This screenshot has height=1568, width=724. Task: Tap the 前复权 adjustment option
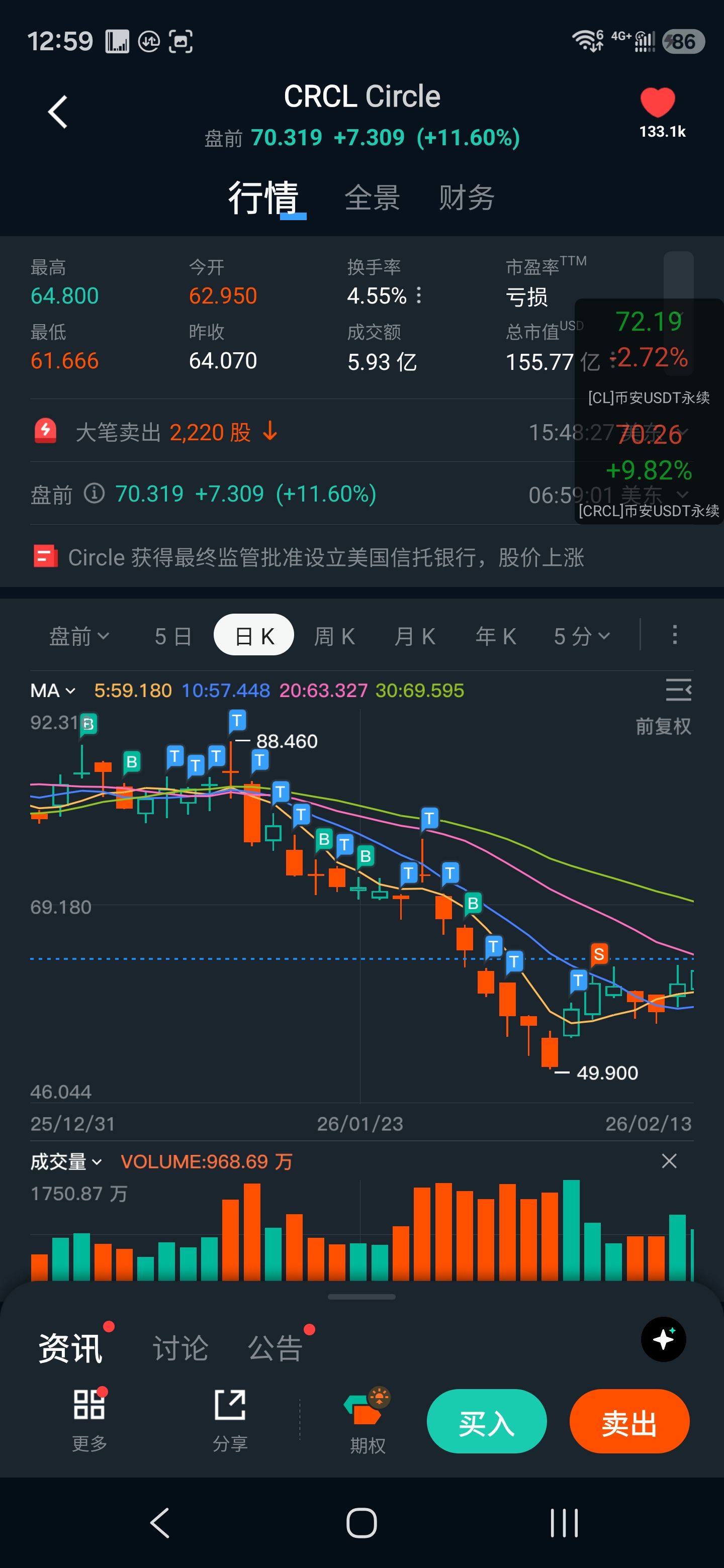[663, 726]
